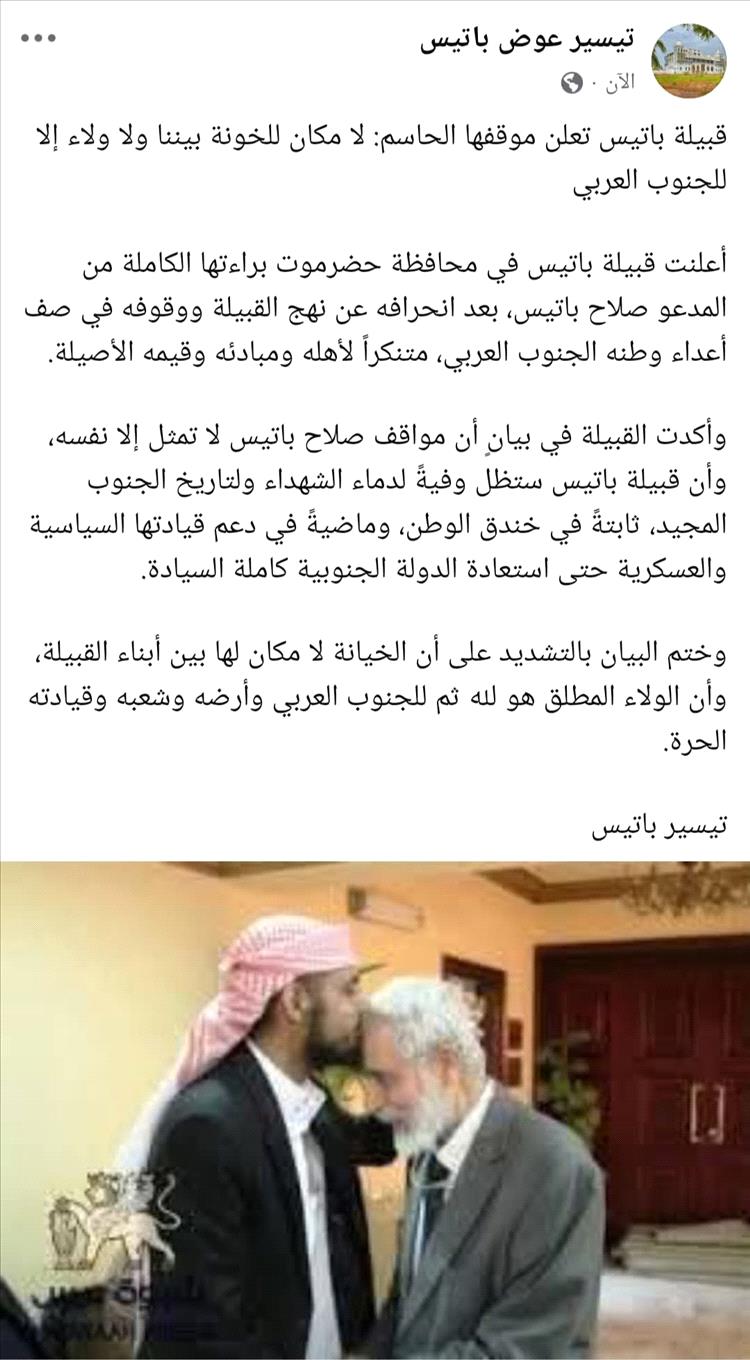Tap the post timestamp الآن
The width and height of the screenshot is (750, 1360).
point(621,83)
